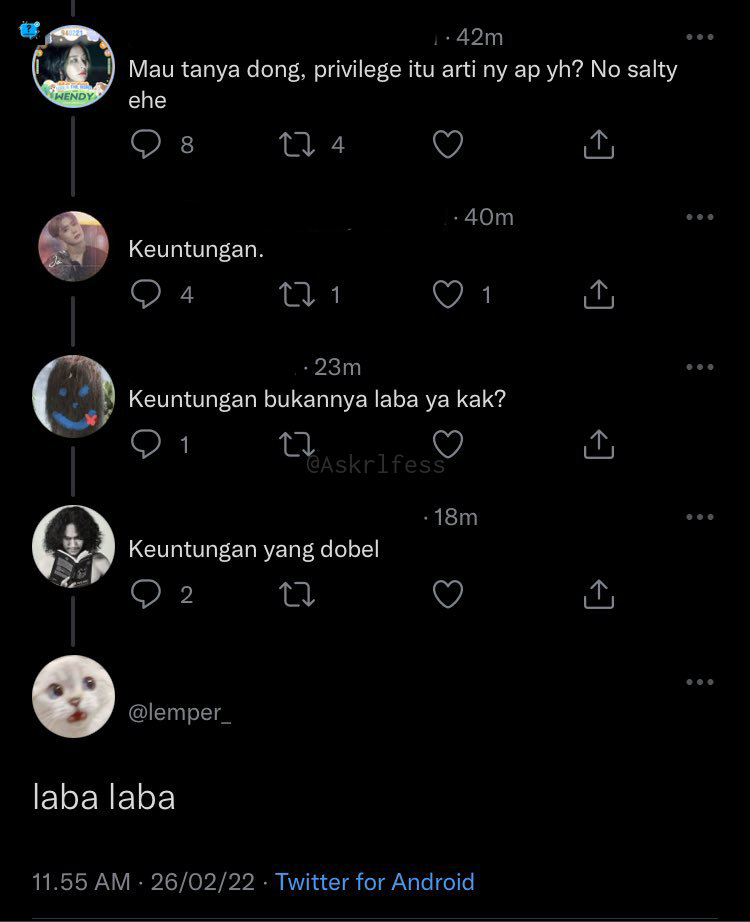Like the 'Keuntungan bukannya laba' tweet
This screenshot has height=922, width=750.
447,444
